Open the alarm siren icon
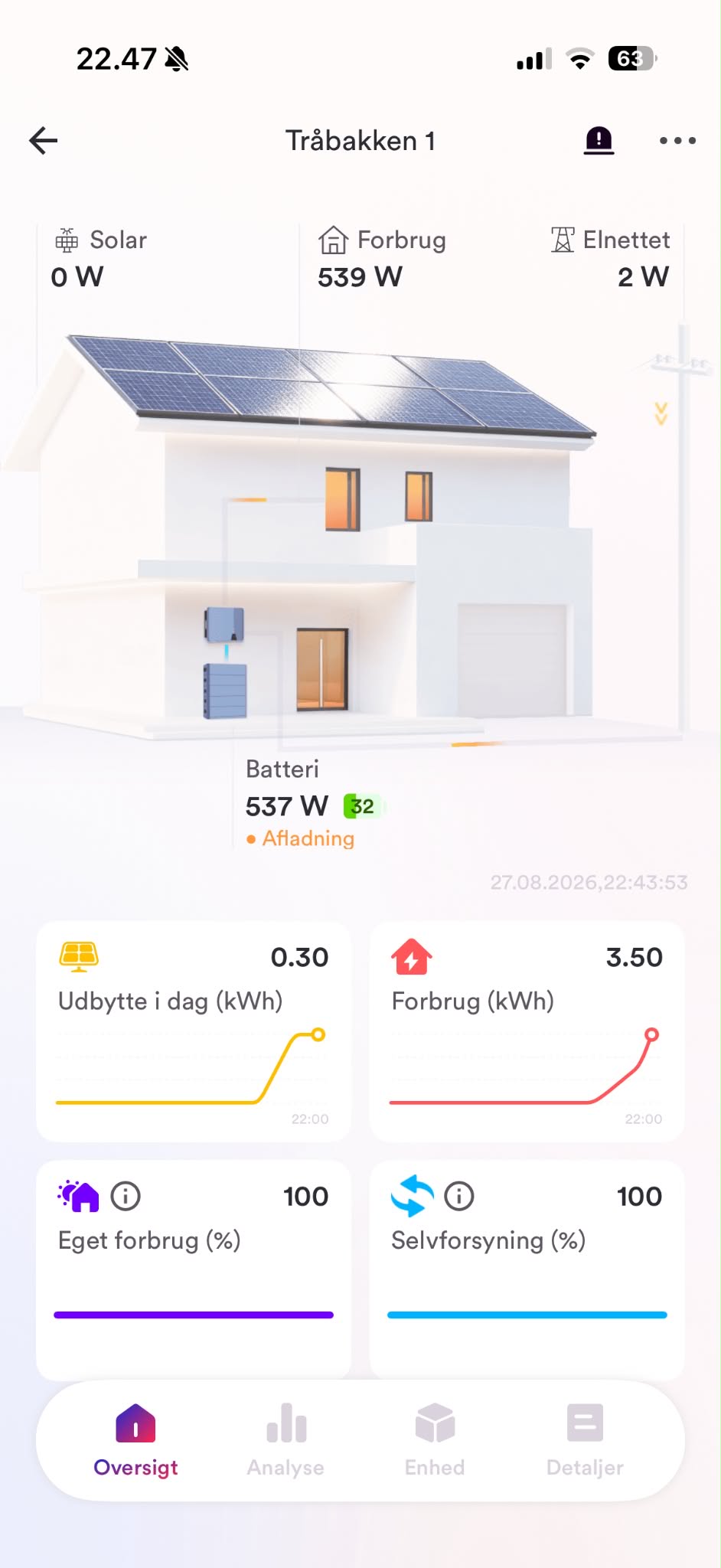This screenshot has width=721, height=1568. (x=599, y=140)
